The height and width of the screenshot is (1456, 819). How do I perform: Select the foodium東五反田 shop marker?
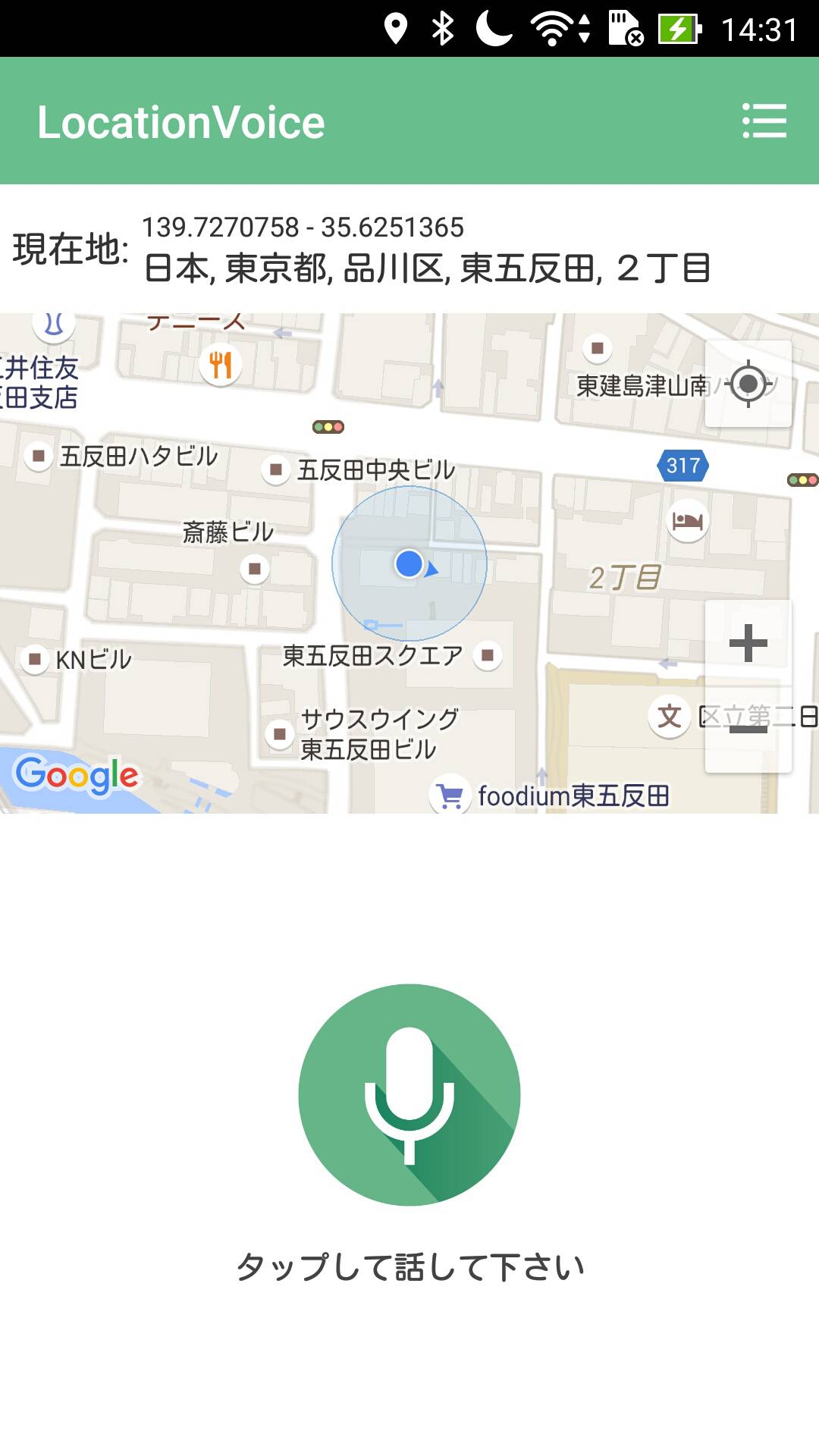coord(450,795)
